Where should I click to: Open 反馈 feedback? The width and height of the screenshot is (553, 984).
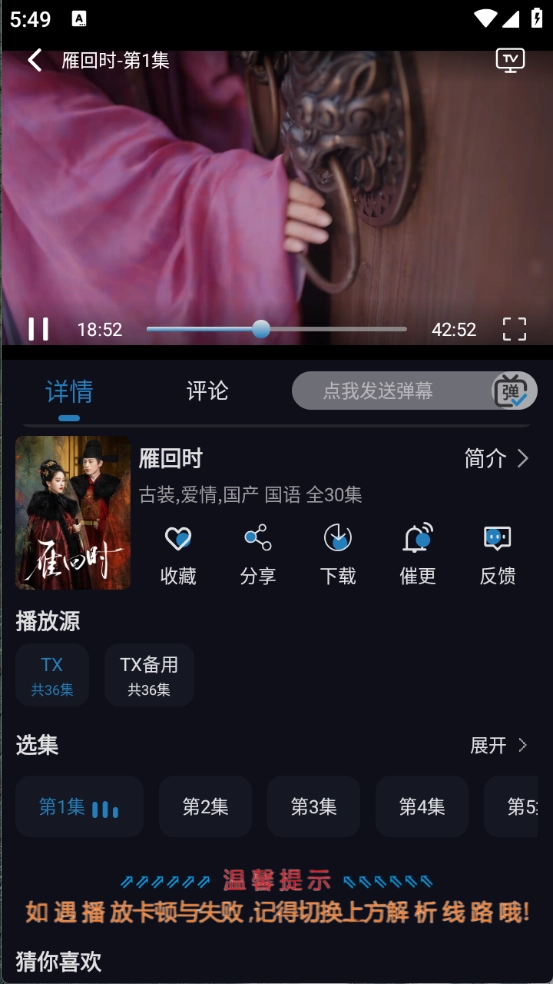(x=498, y=555)
